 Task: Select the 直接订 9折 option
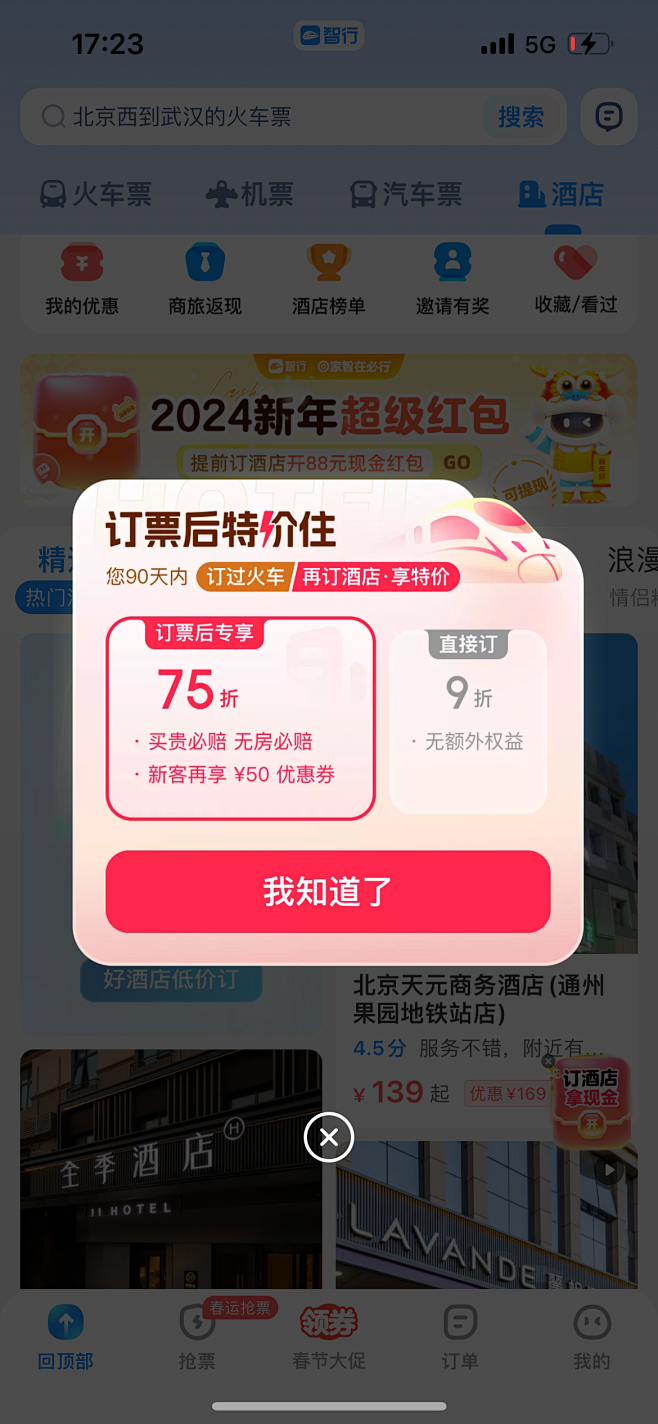pos(468,720)
